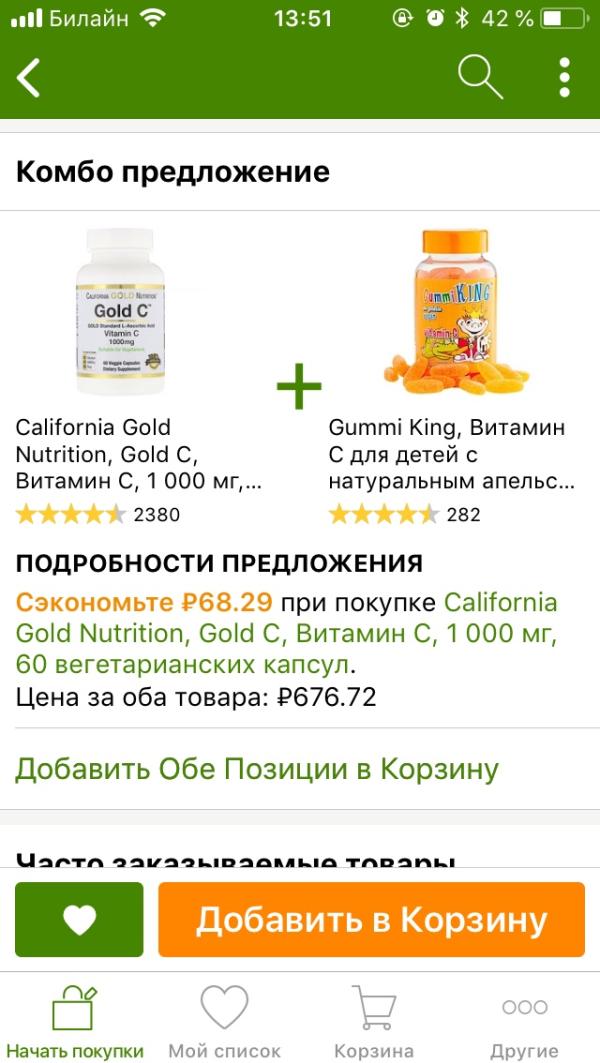The height and width of the screenshot is (1063, 600).
Task: Open the three-dot overflow menu
Action: pyautogui.click(x=565, y=77)
